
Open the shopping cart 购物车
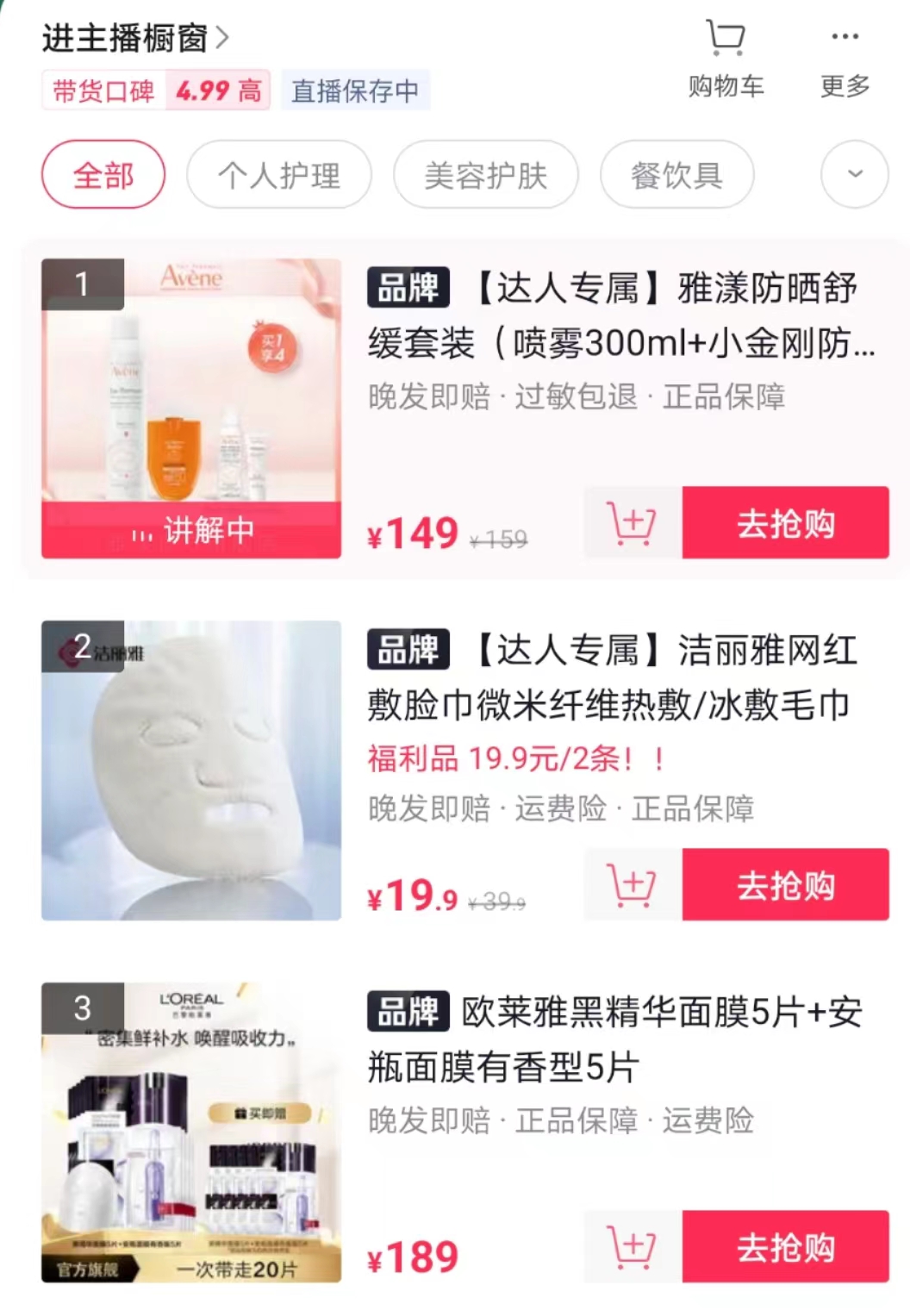tap(726, 59)
